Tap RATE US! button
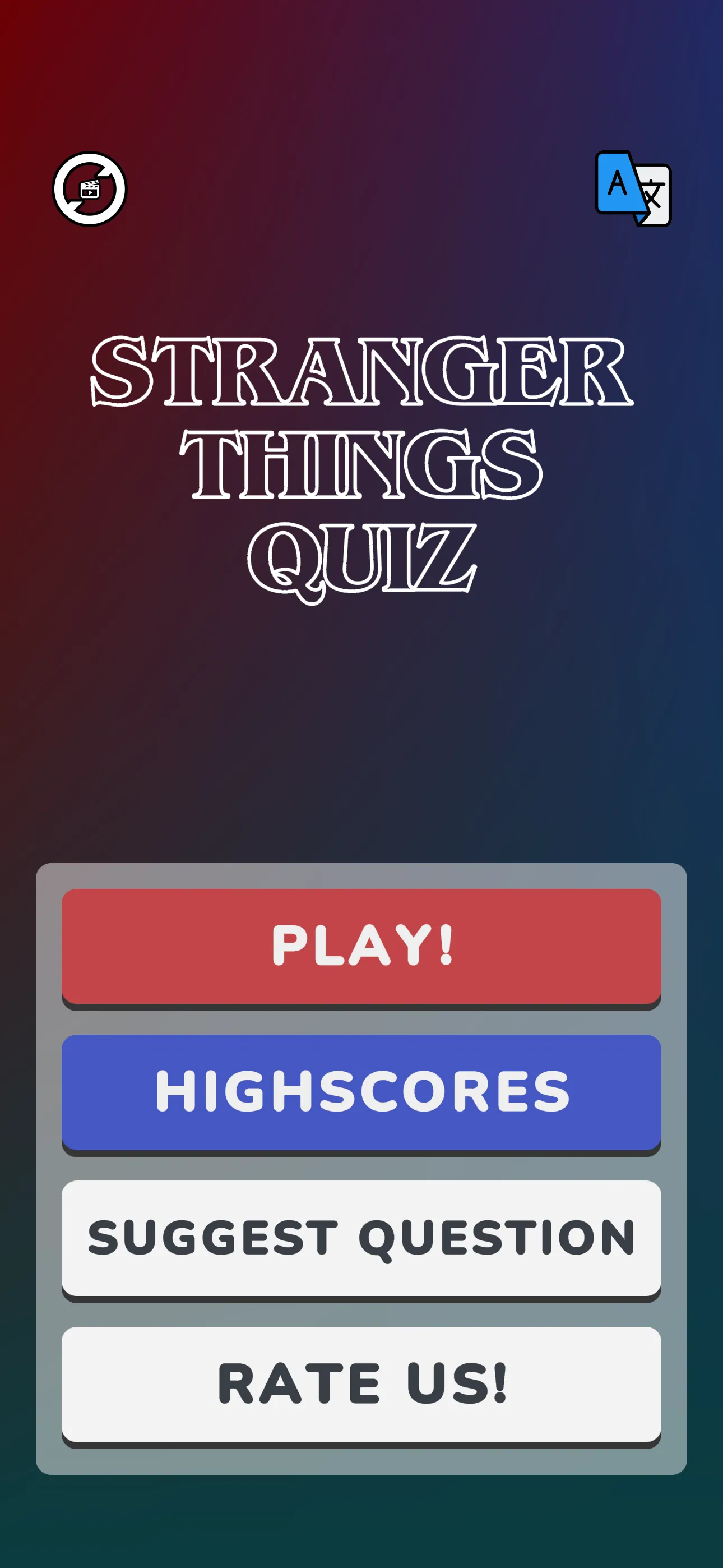 (x=361, y=1383)
